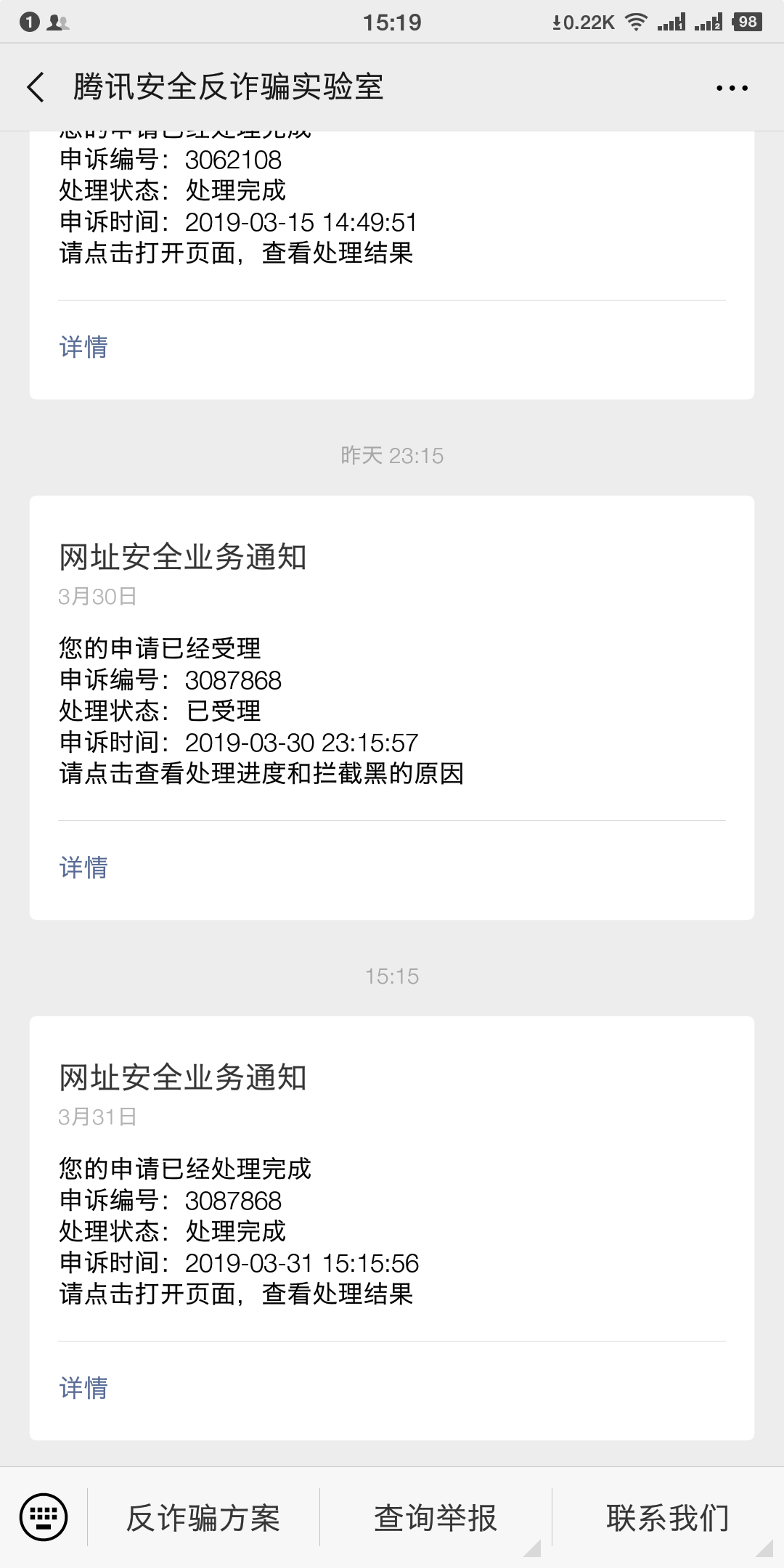Go back using the header arrow
784x1568 pixels.
(x=36, y=87)
